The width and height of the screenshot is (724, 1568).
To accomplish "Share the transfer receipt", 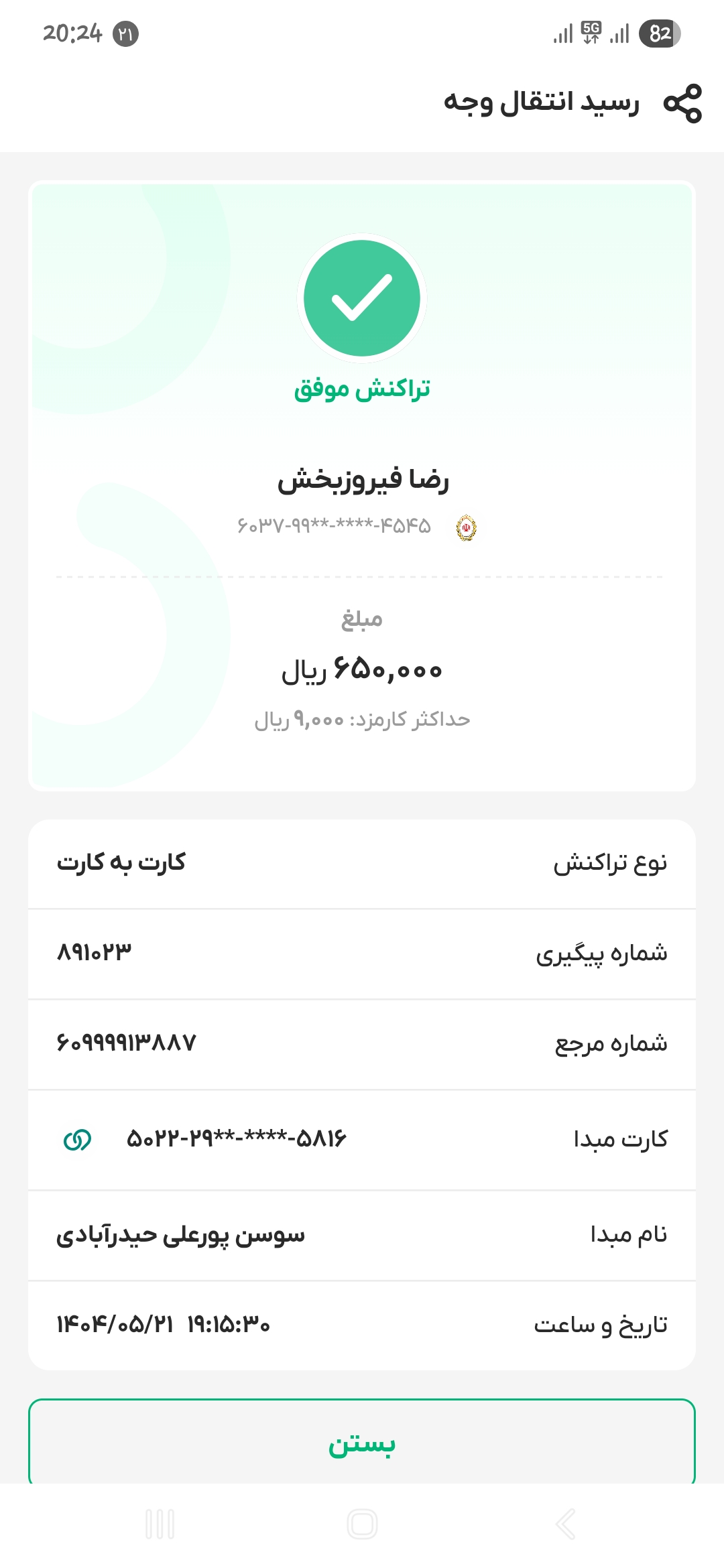I will coord(682,104).
